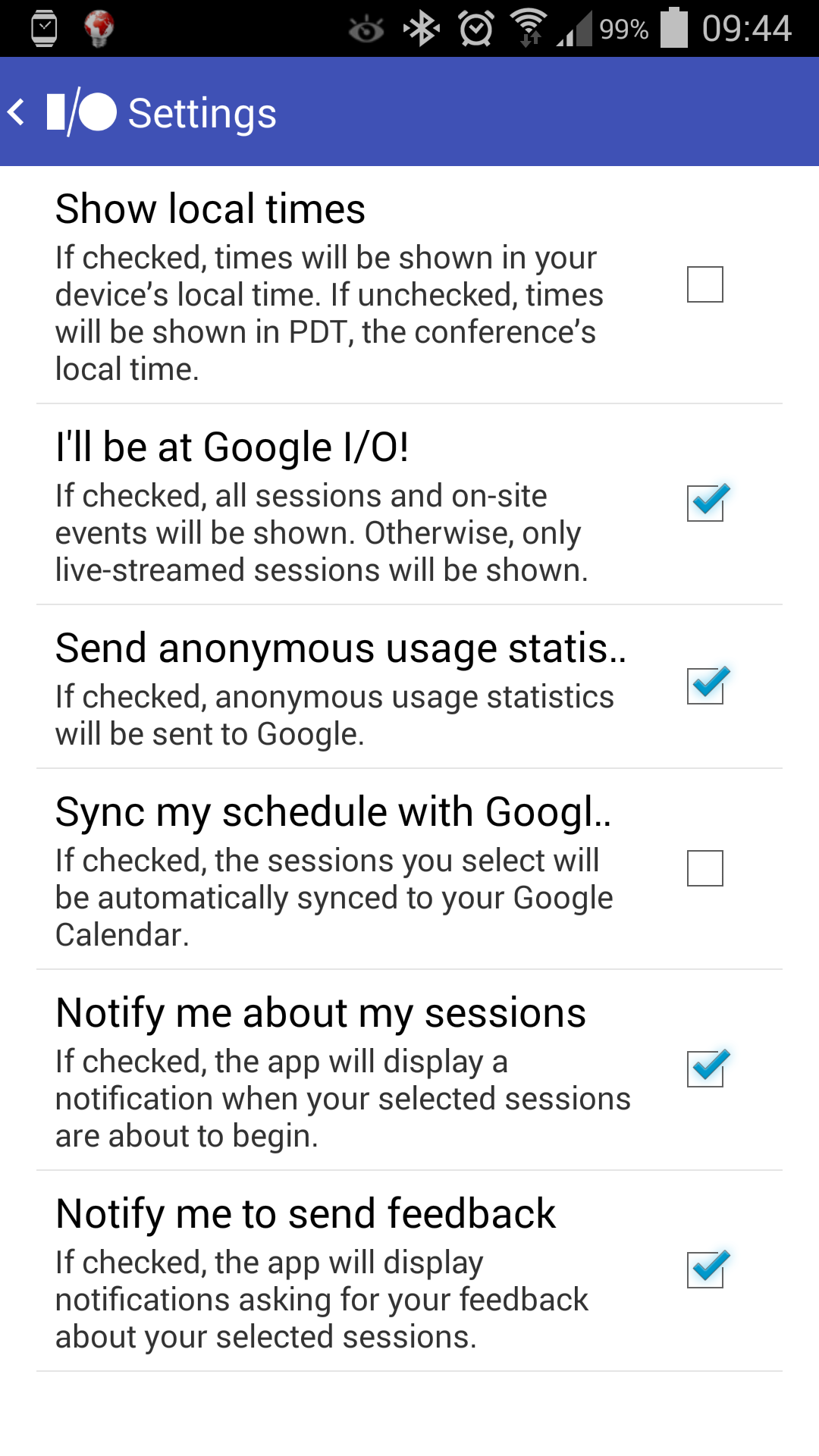Uncheck Notify me about my sessions
The image size is (819, 1456).
pyautogui.click(x=705, y=1068)
